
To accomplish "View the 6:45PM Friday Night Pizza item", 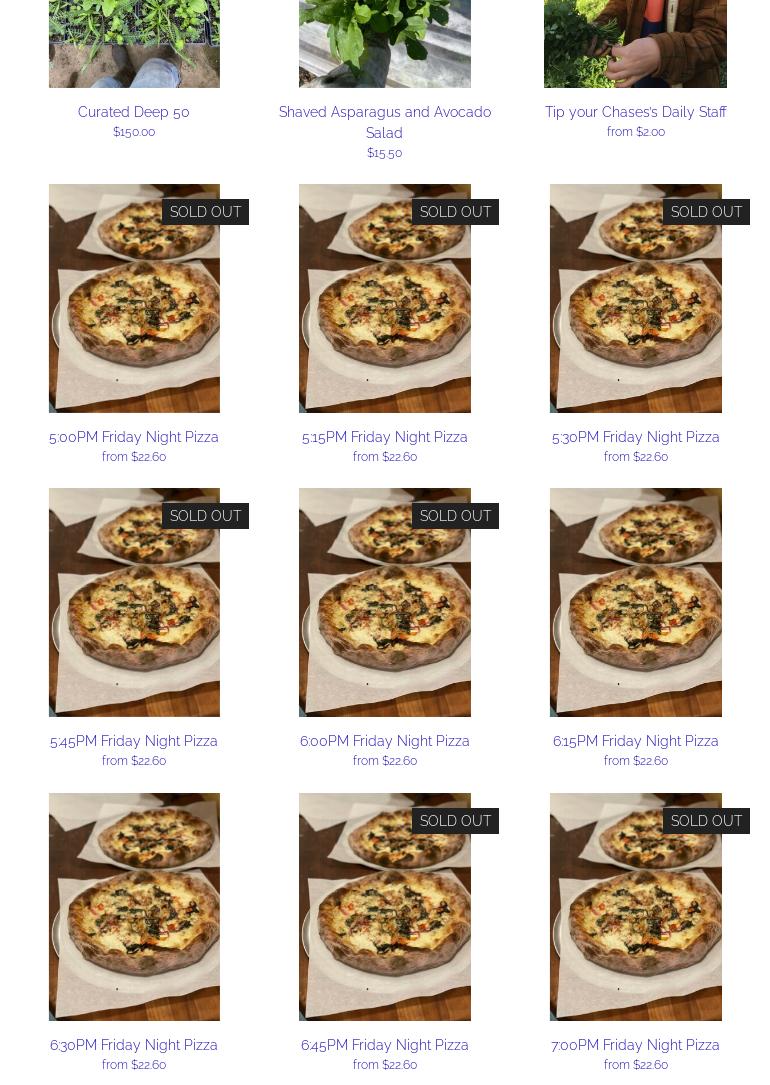I will coord(384,1045).
